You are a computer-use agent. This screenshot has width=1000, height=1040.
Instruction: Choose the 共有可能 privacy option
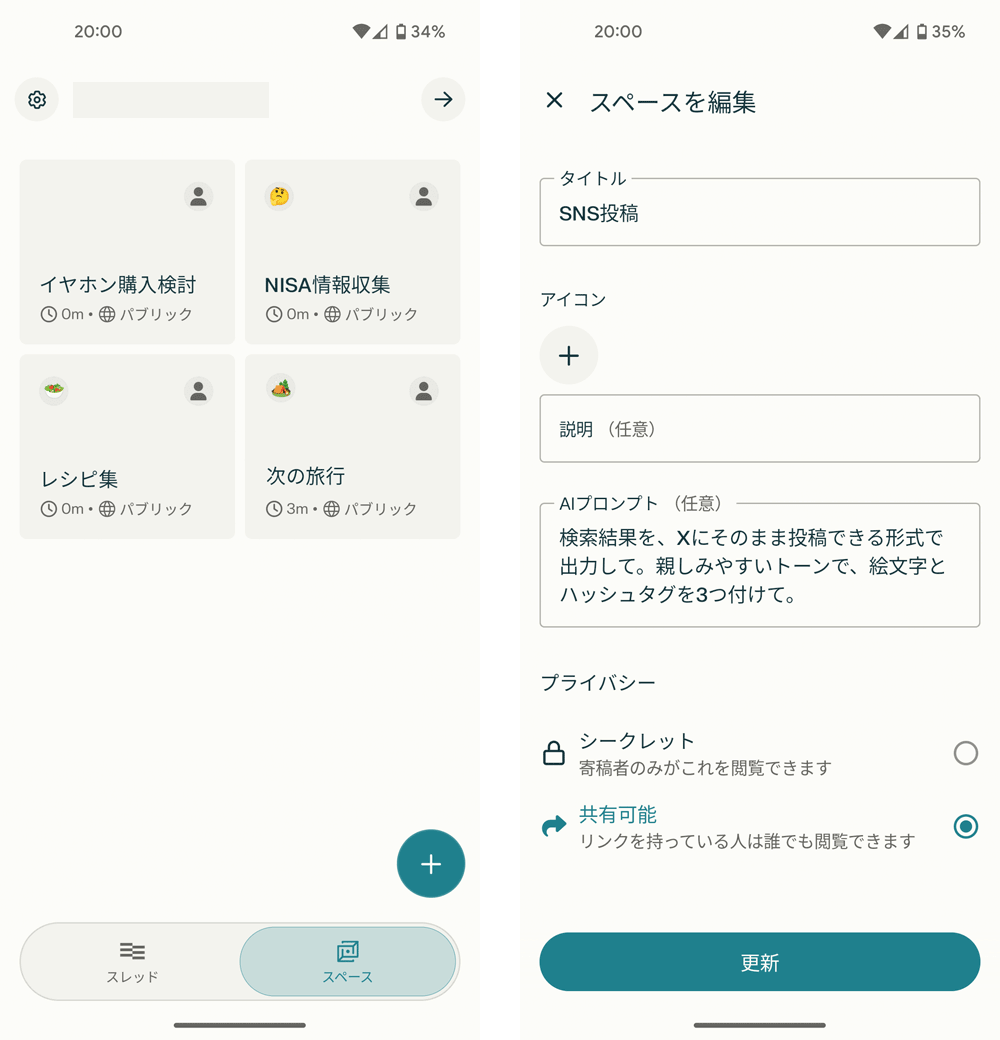click(x=965, y=826)
